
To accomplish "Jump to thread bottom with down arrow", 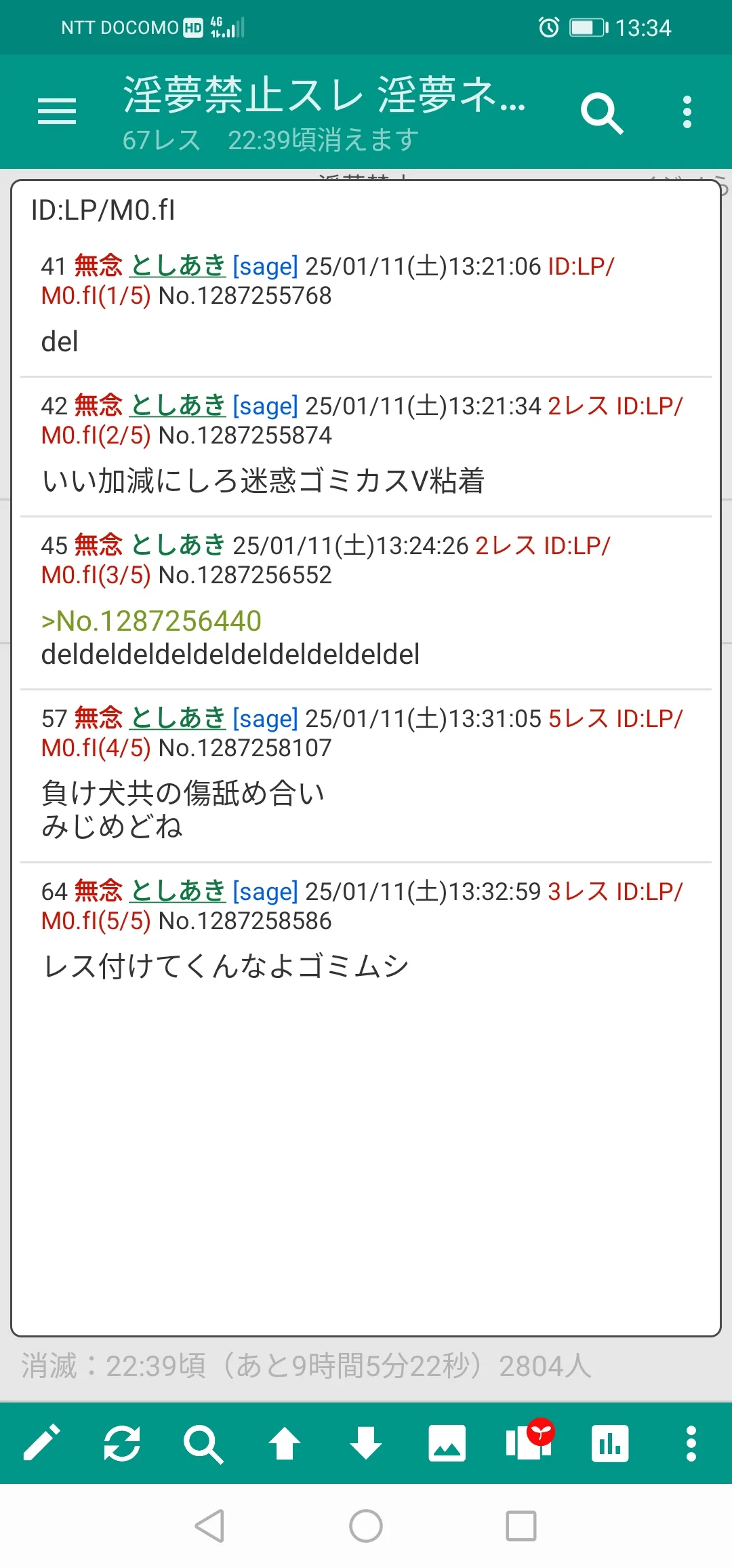I will (366, 1443).
